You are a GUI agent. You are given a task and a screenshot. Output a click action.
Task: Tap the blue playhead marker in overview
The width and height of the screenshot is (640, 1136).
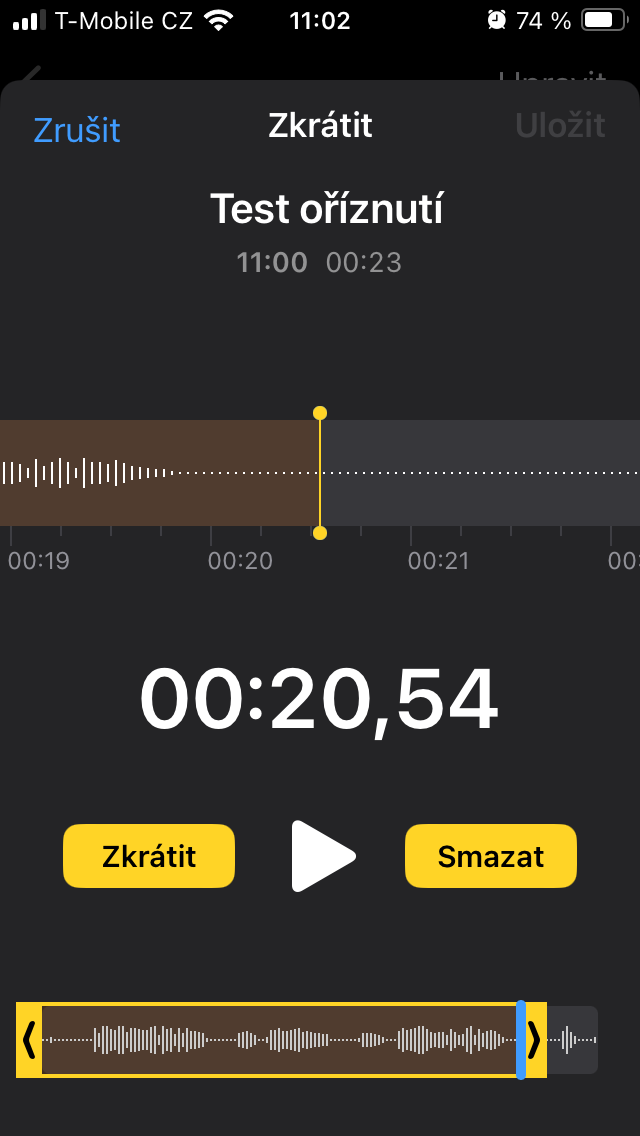520,1040
